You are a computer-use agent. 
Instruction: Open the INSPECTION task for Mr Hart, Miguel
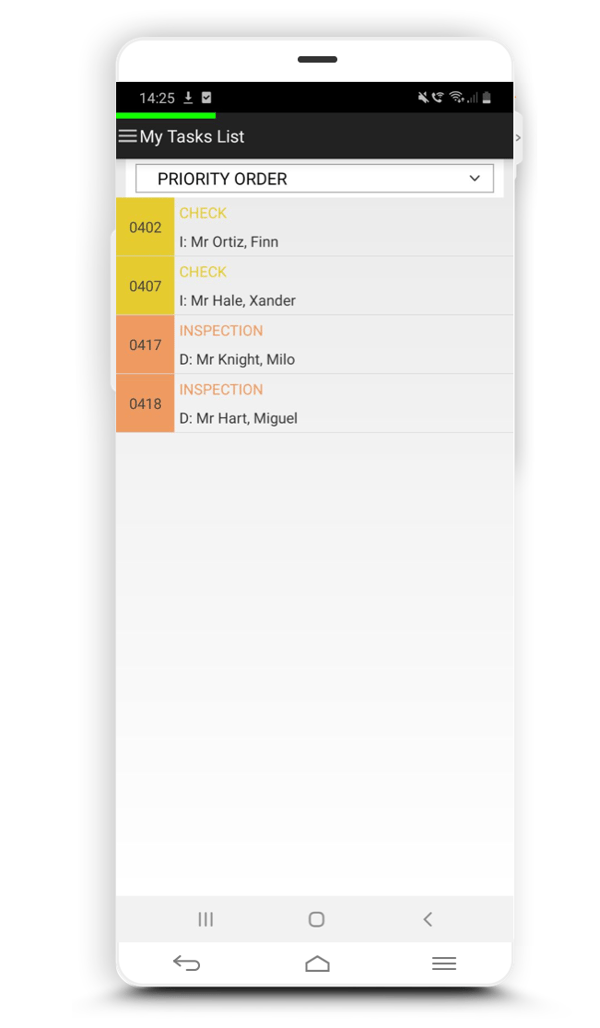[314, 404]
